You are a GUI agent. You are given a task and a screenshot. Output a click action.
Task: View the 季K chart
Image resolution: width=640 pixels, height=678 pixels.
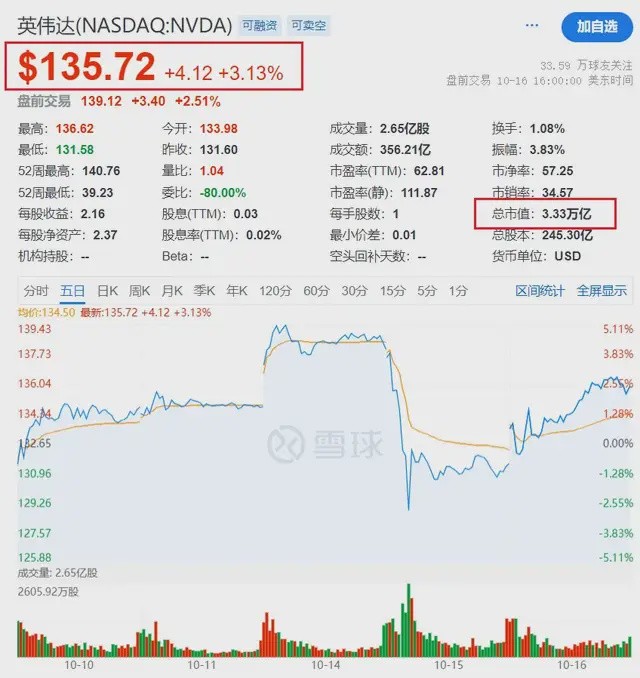coord(204,291)
